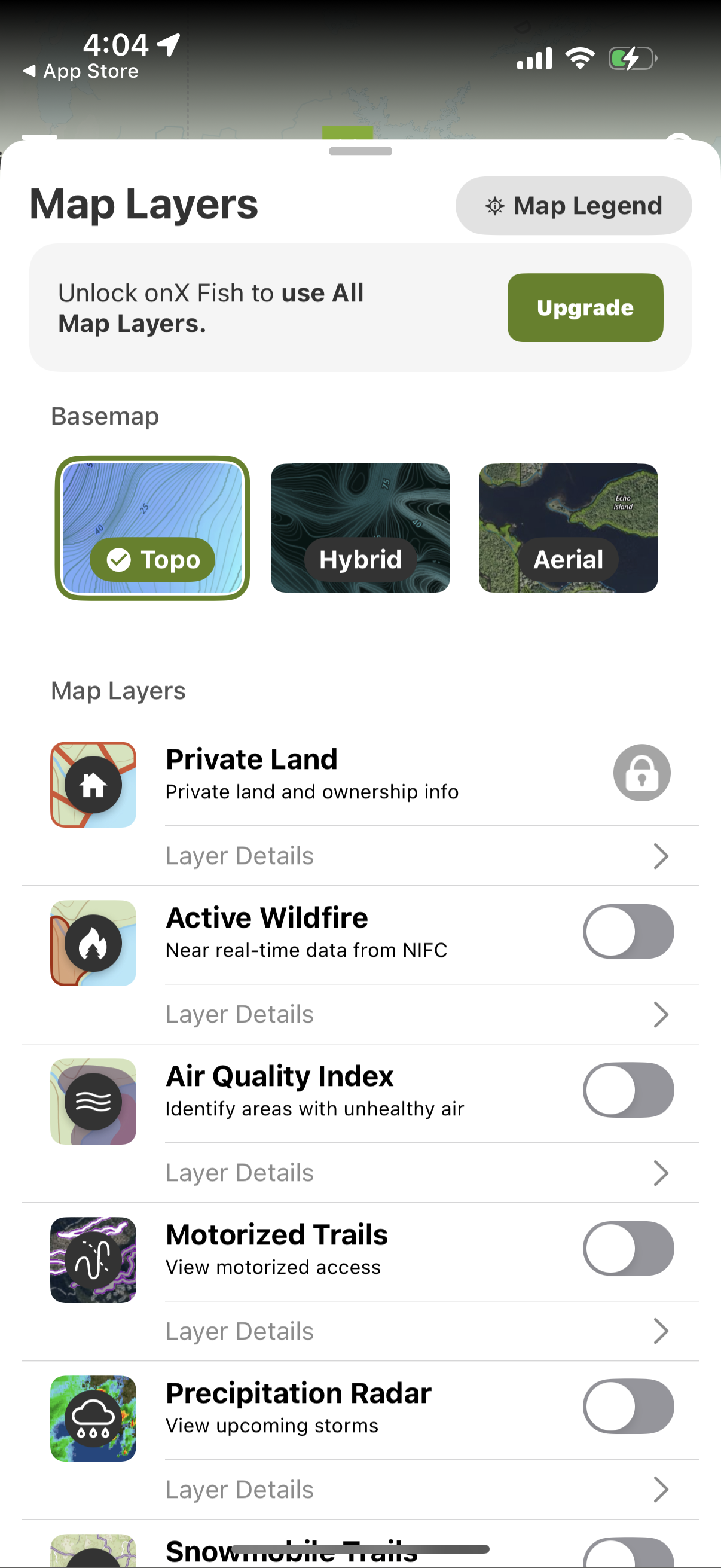Select the Air Quality Index waves icon
721x1568 pixels.
coord(93,1101)
